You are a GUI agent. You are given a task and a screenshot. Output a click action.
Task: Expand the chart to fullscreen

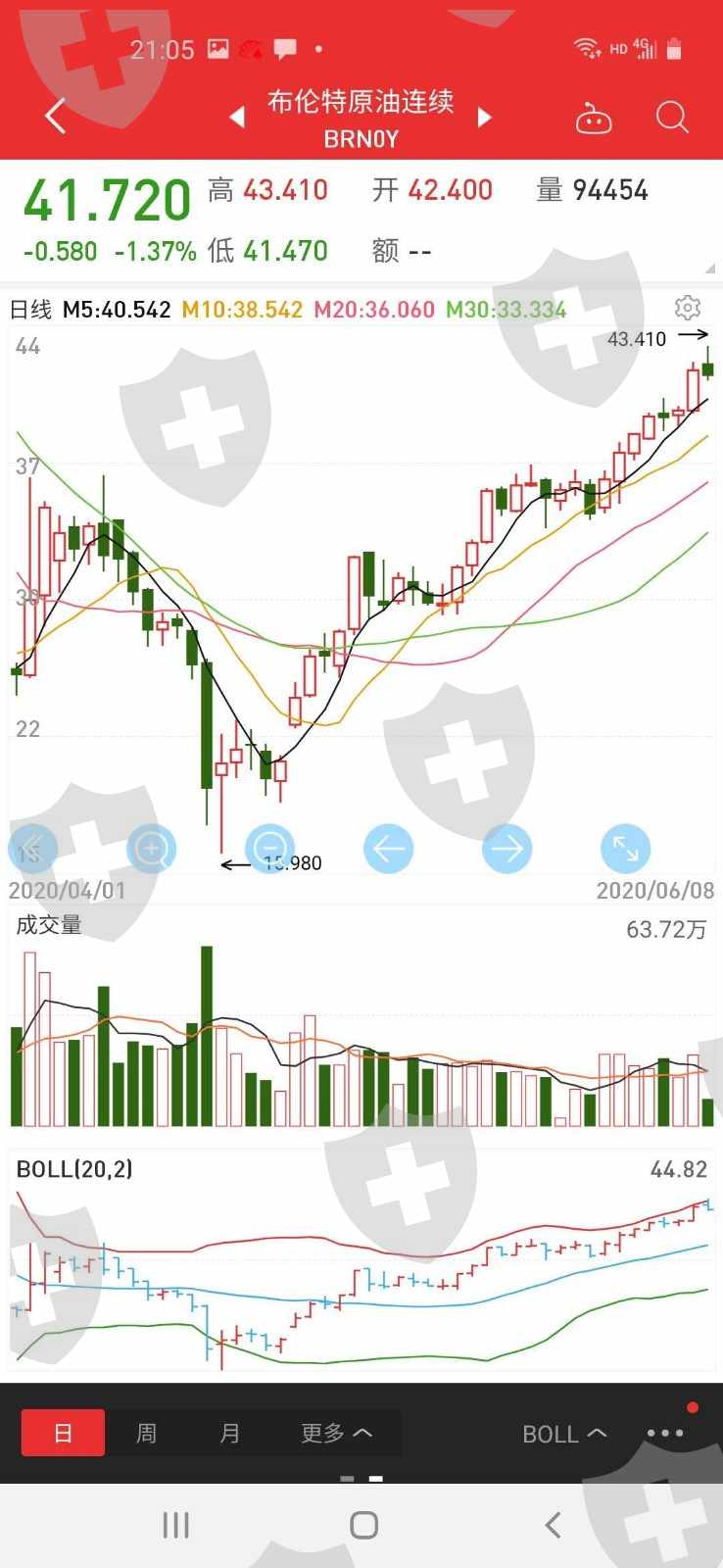tap(625, 849)
